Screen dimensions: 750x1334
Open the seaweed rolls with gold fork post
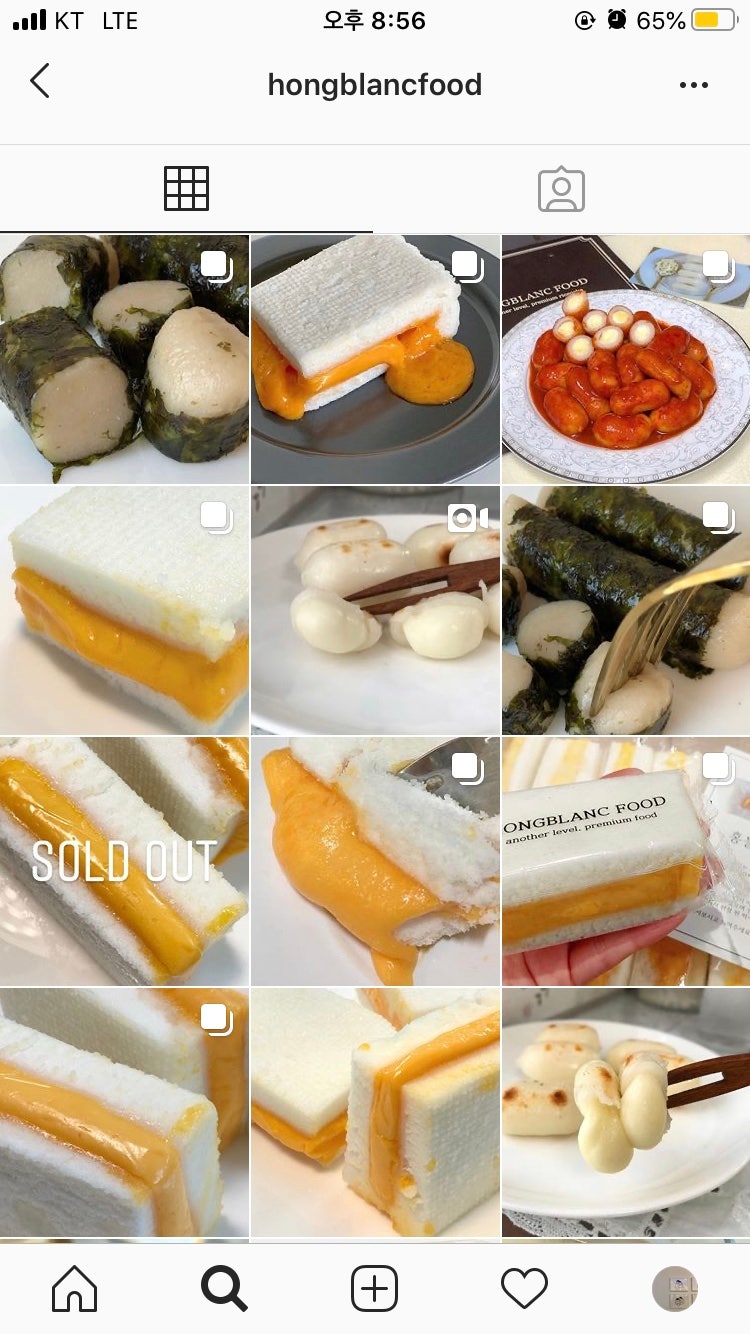[x=626, y=610]
